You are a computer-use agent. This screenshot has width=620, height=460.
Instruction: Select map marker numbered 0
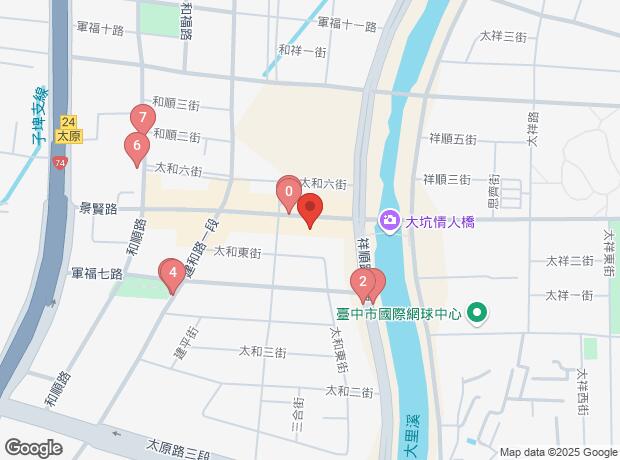tap(288, 190)
